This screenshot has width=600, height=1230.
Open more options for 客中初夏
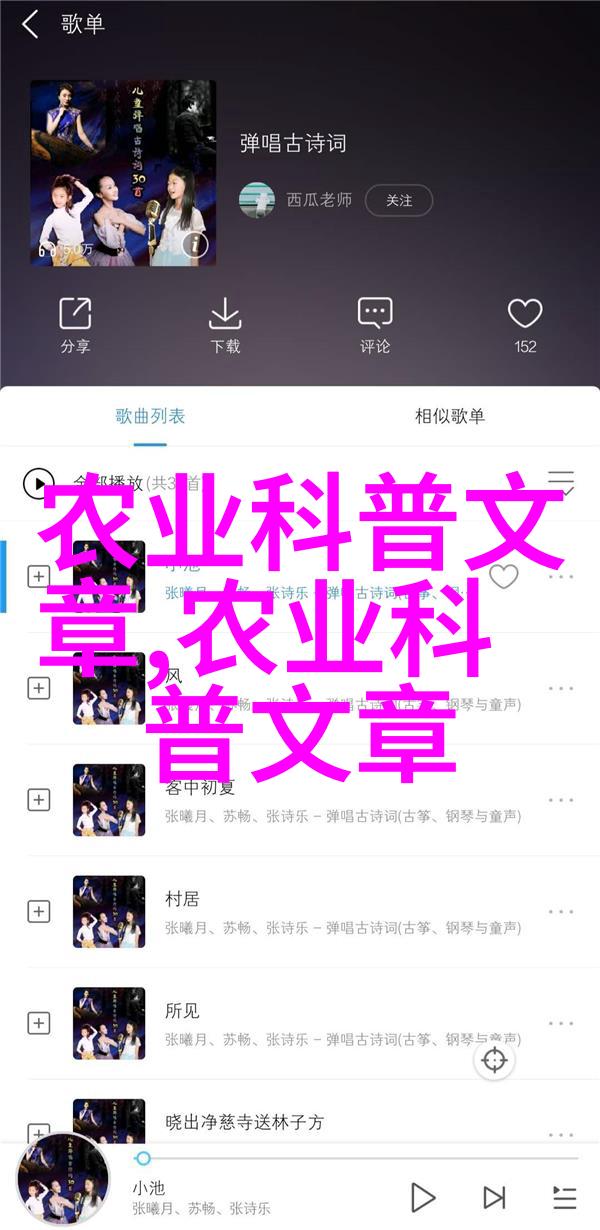point(561,799)
